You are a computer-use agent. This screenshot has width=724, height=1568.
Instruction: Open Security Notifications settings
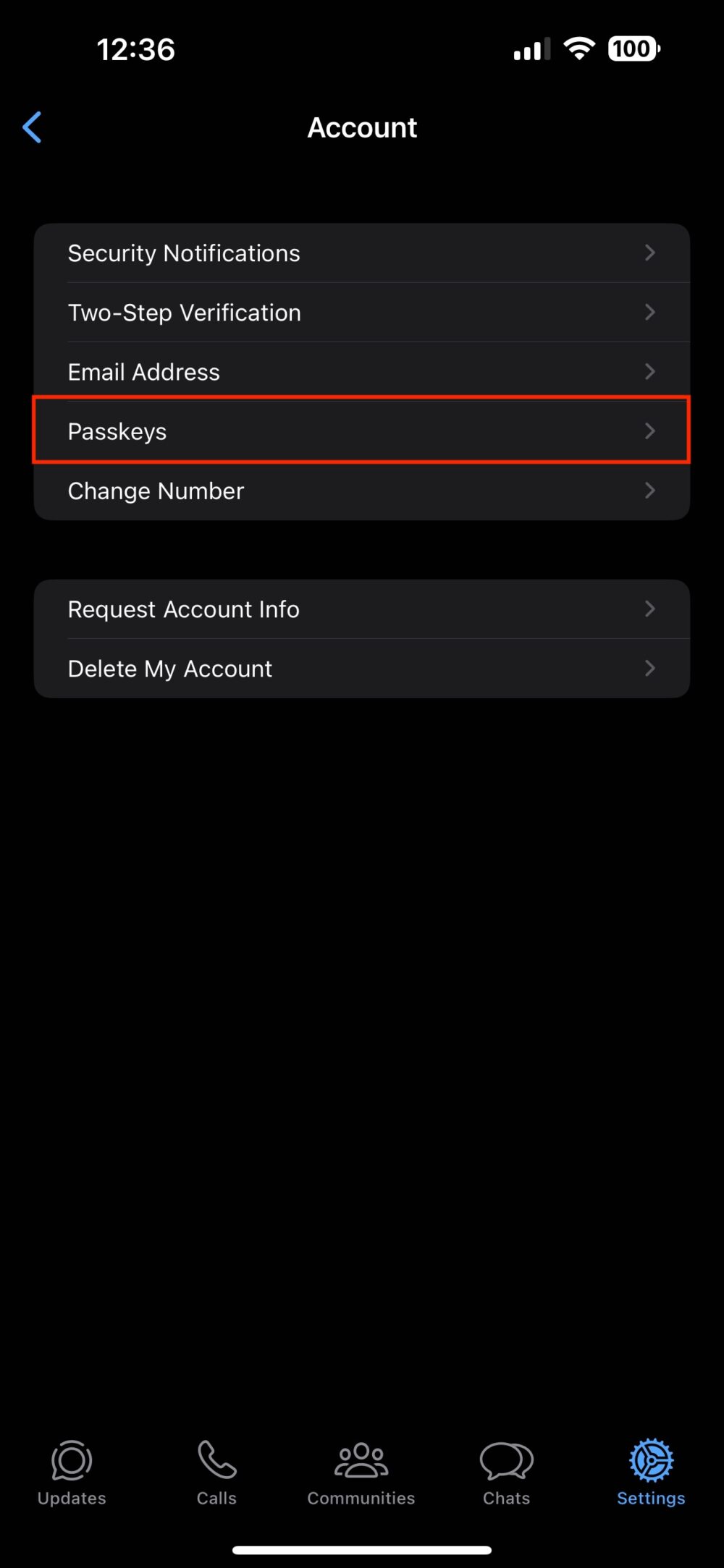pos(361,253)
